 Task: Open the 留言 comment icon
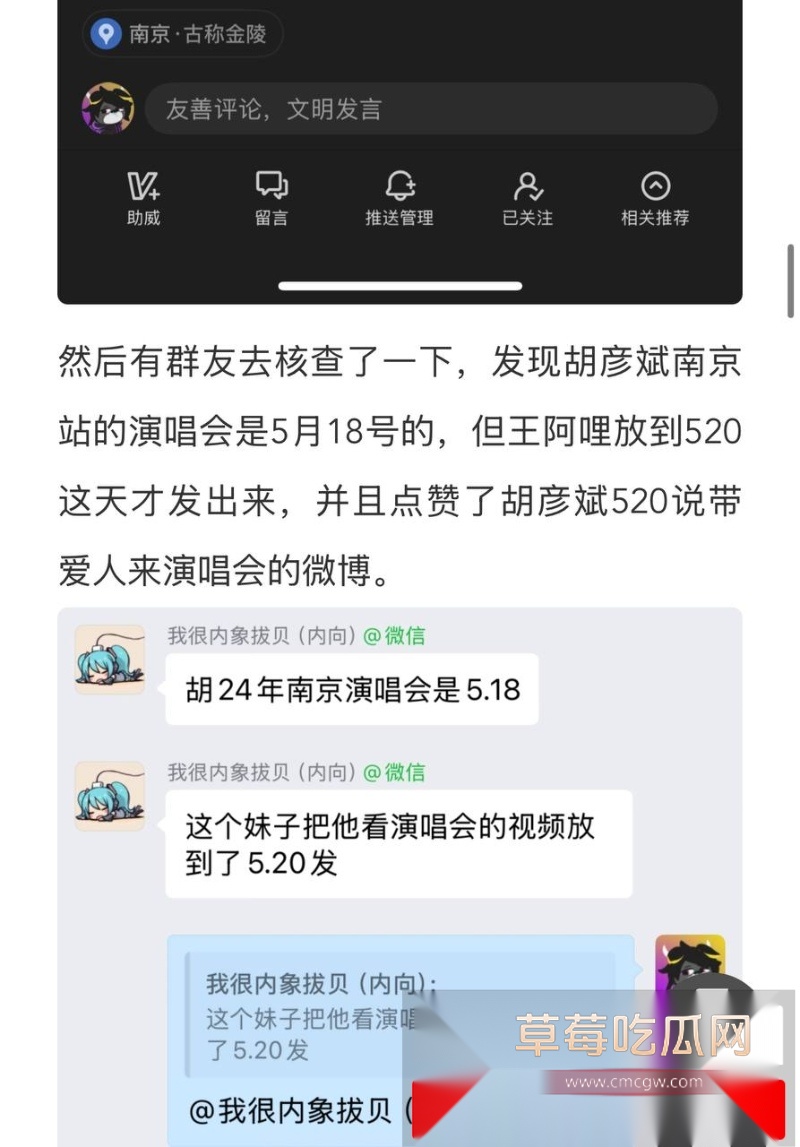270,195
